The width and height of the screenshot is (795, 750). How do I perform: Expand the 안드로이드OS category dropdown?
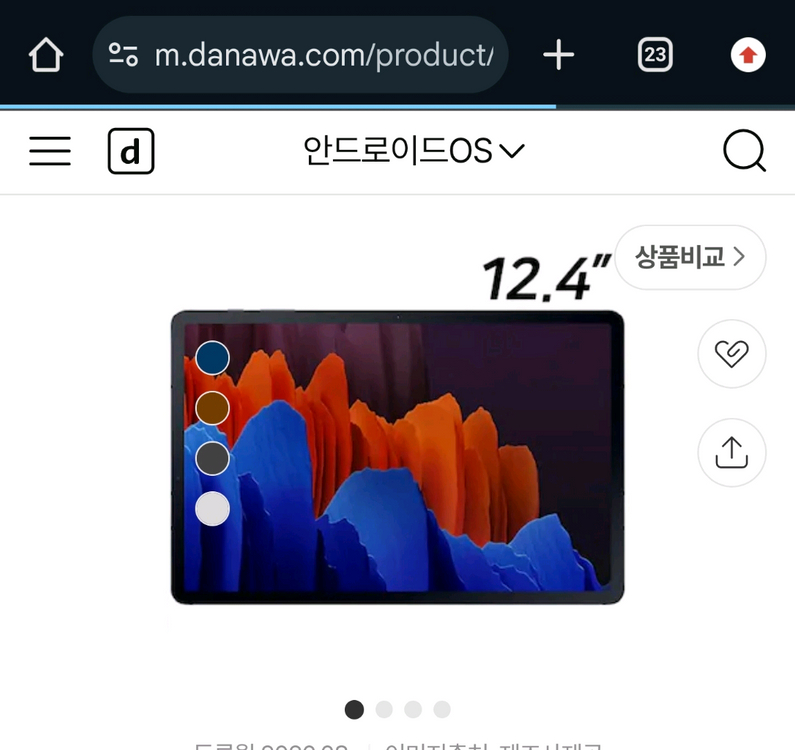(414, 152)
